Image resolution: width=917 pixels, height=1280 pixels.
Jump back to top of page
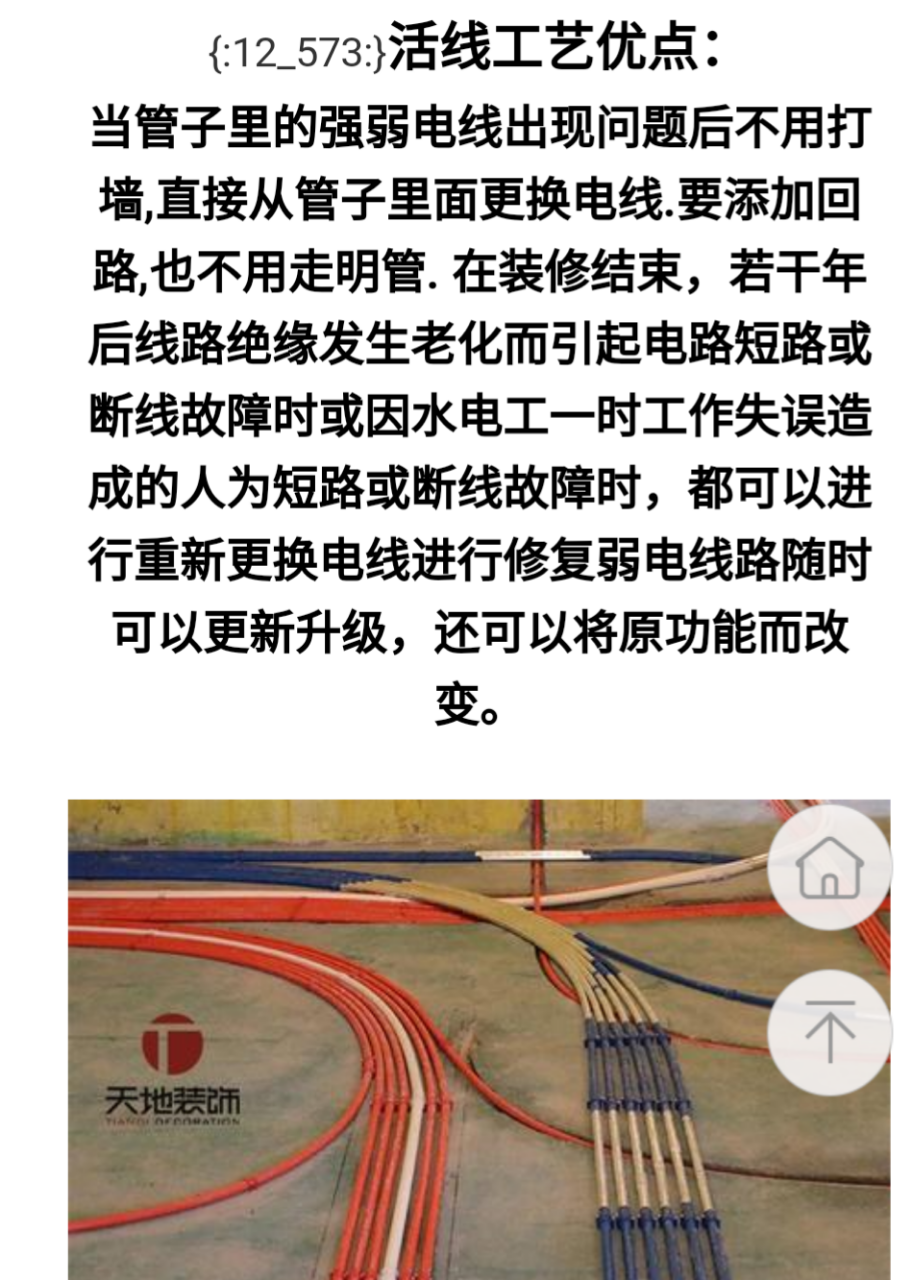829,1031
